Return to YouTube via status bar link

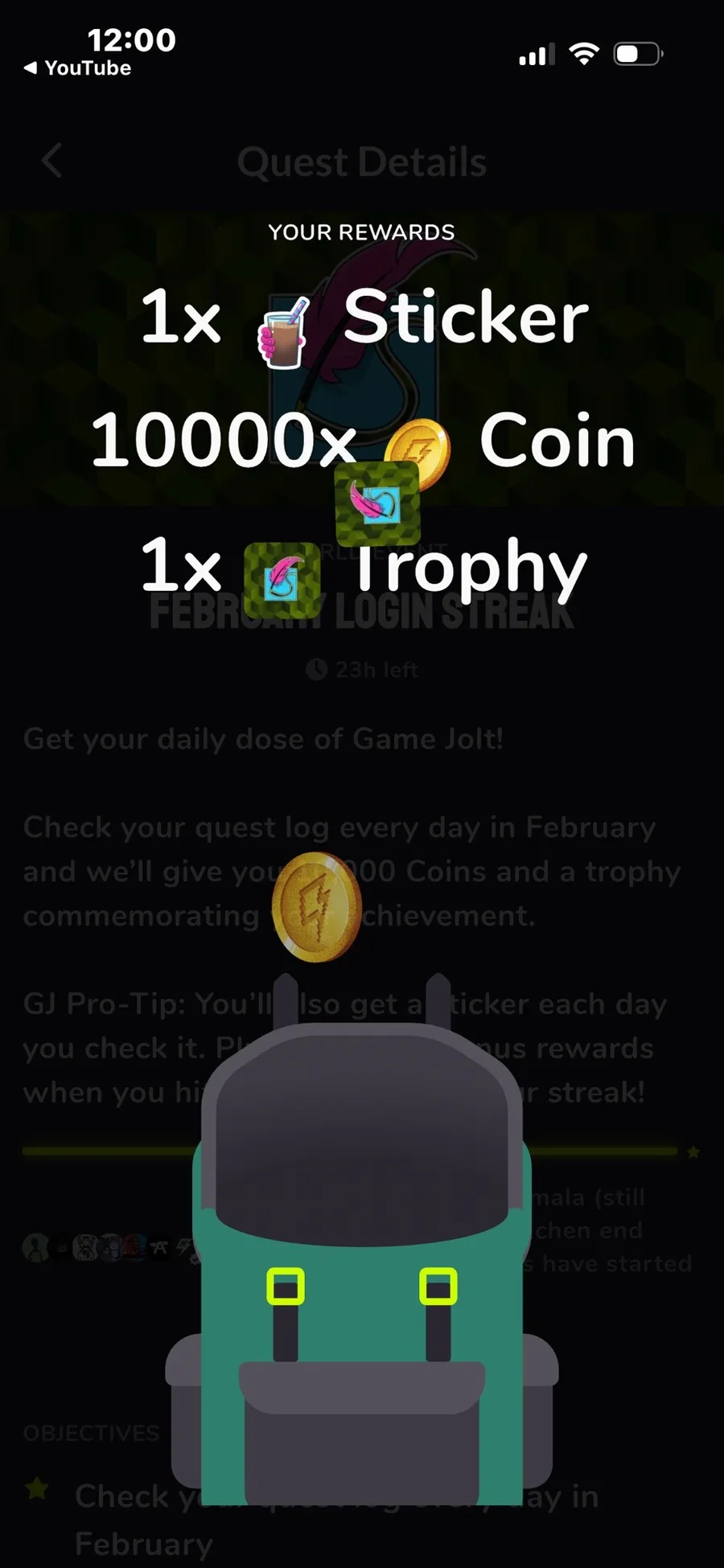78,68
